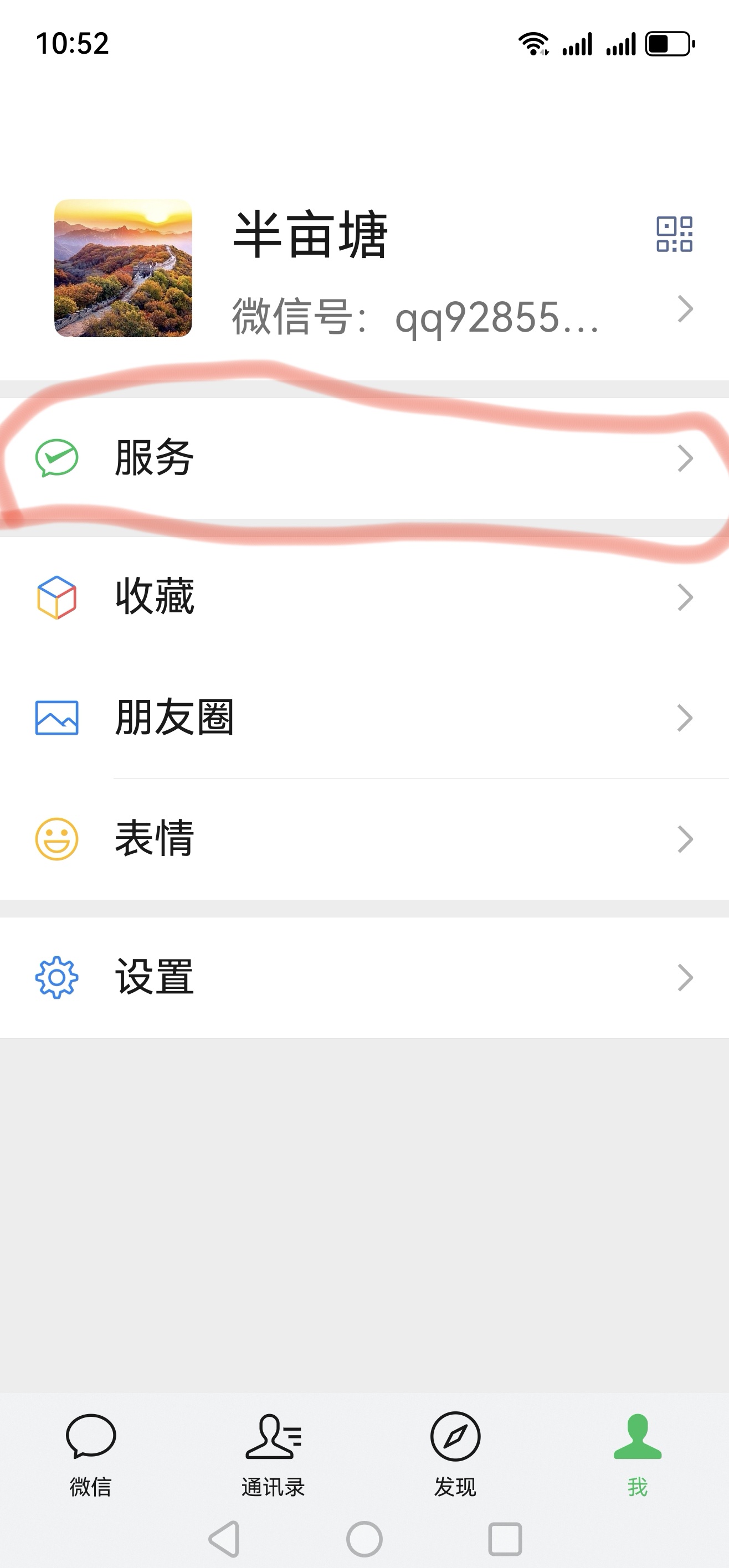Go to the system home screen
Screen dimensions: 729x1568
364,1539
